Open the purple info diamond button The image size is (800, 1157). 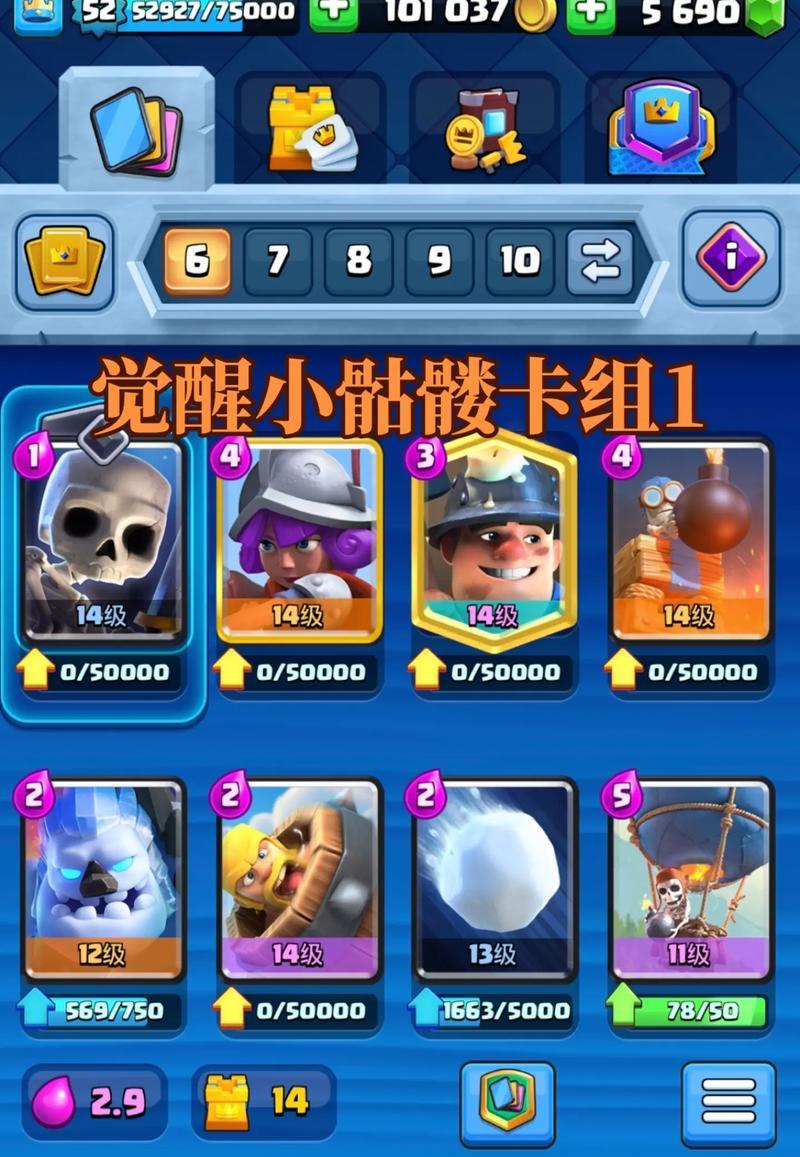pyautogui.click(x=731, y=259)
